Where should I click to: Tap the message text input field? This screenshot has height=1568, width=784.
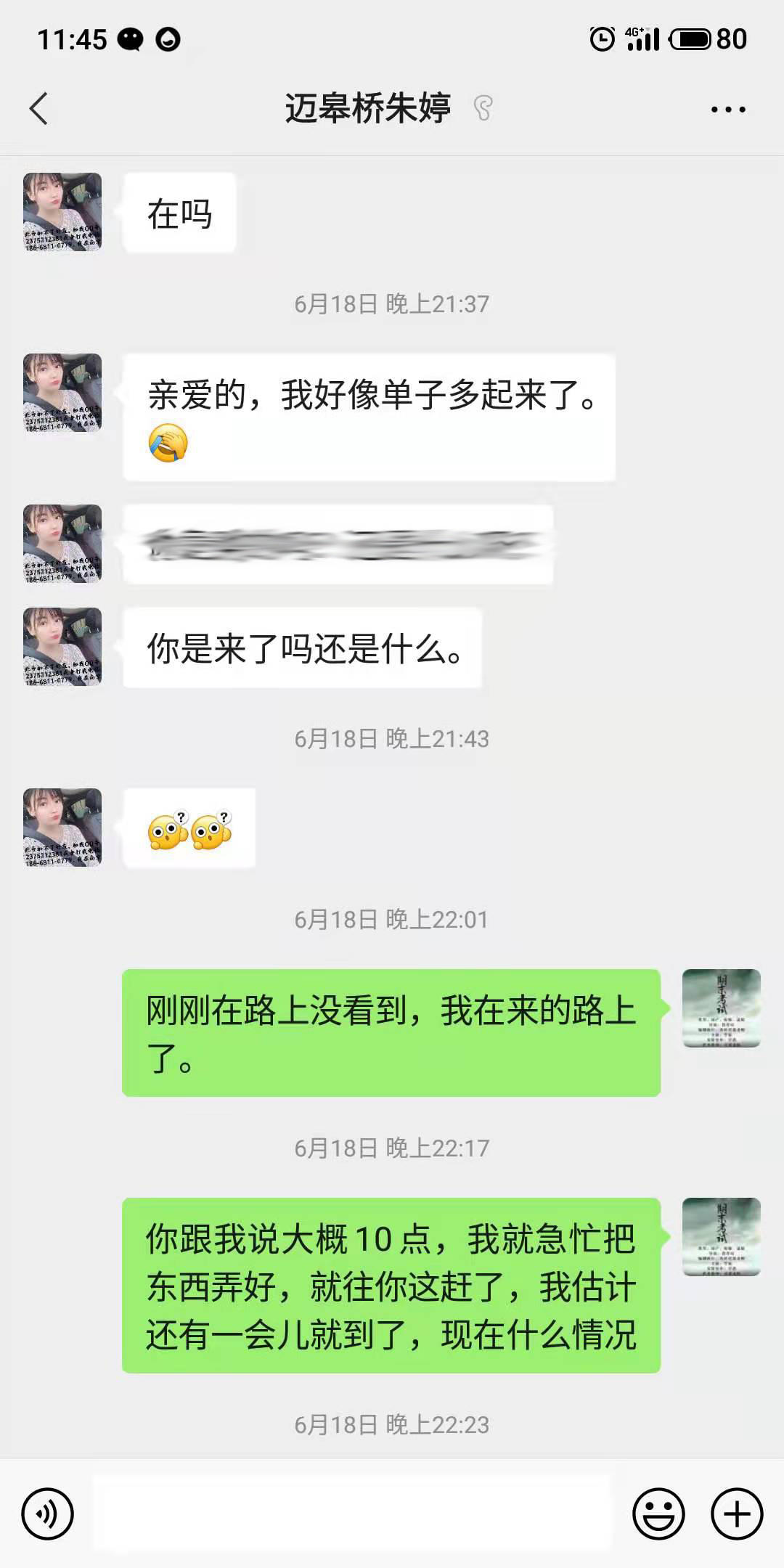(x=352, y=1514)
